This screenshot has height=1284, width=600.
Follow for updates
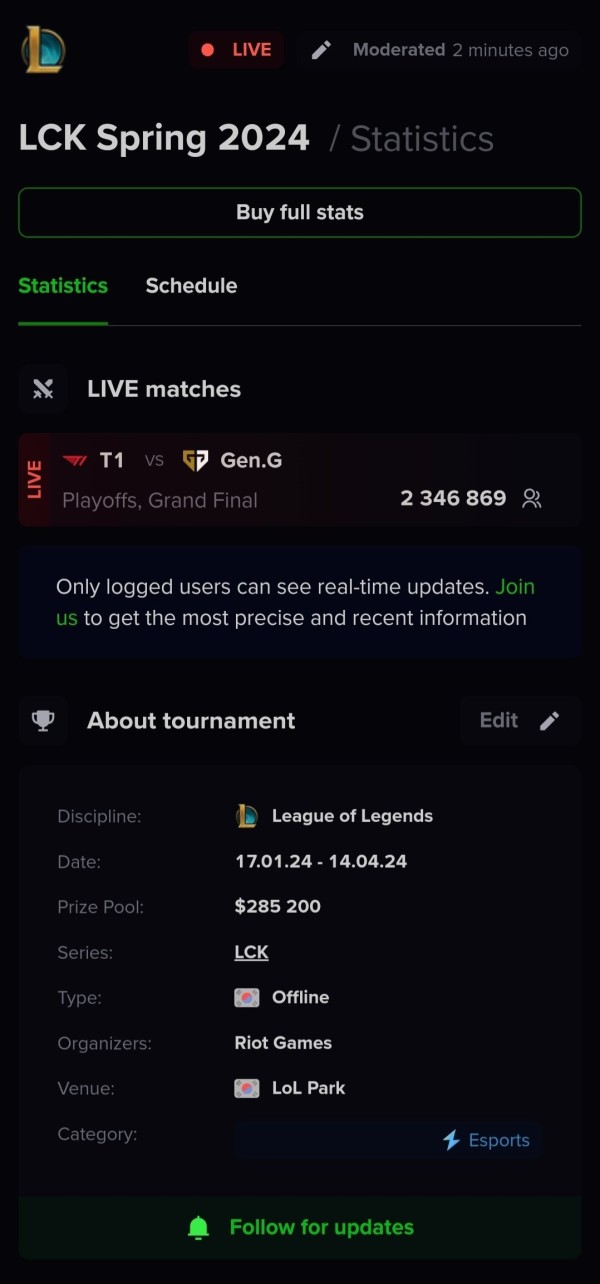click(300, 1227)
